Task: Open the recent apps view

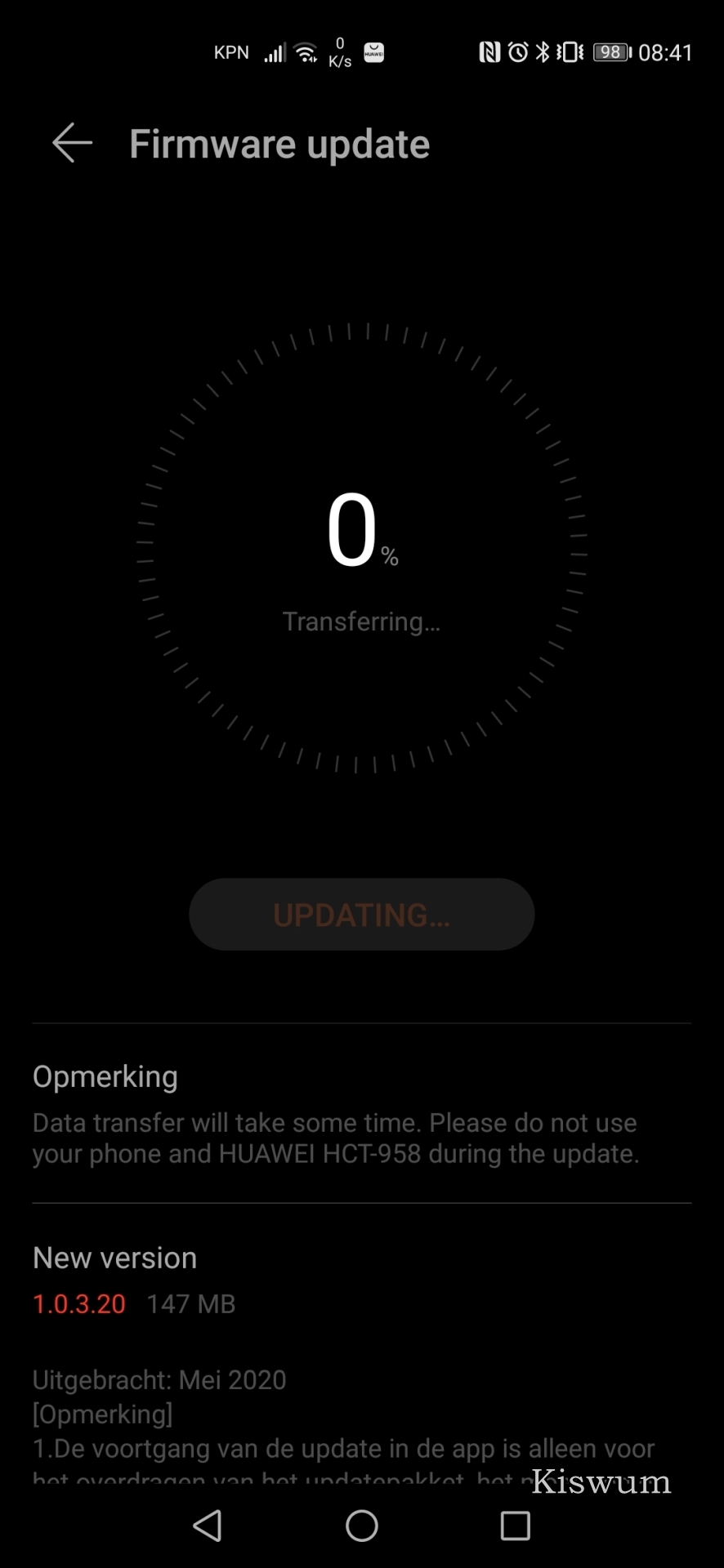Action: (516, 1526)
